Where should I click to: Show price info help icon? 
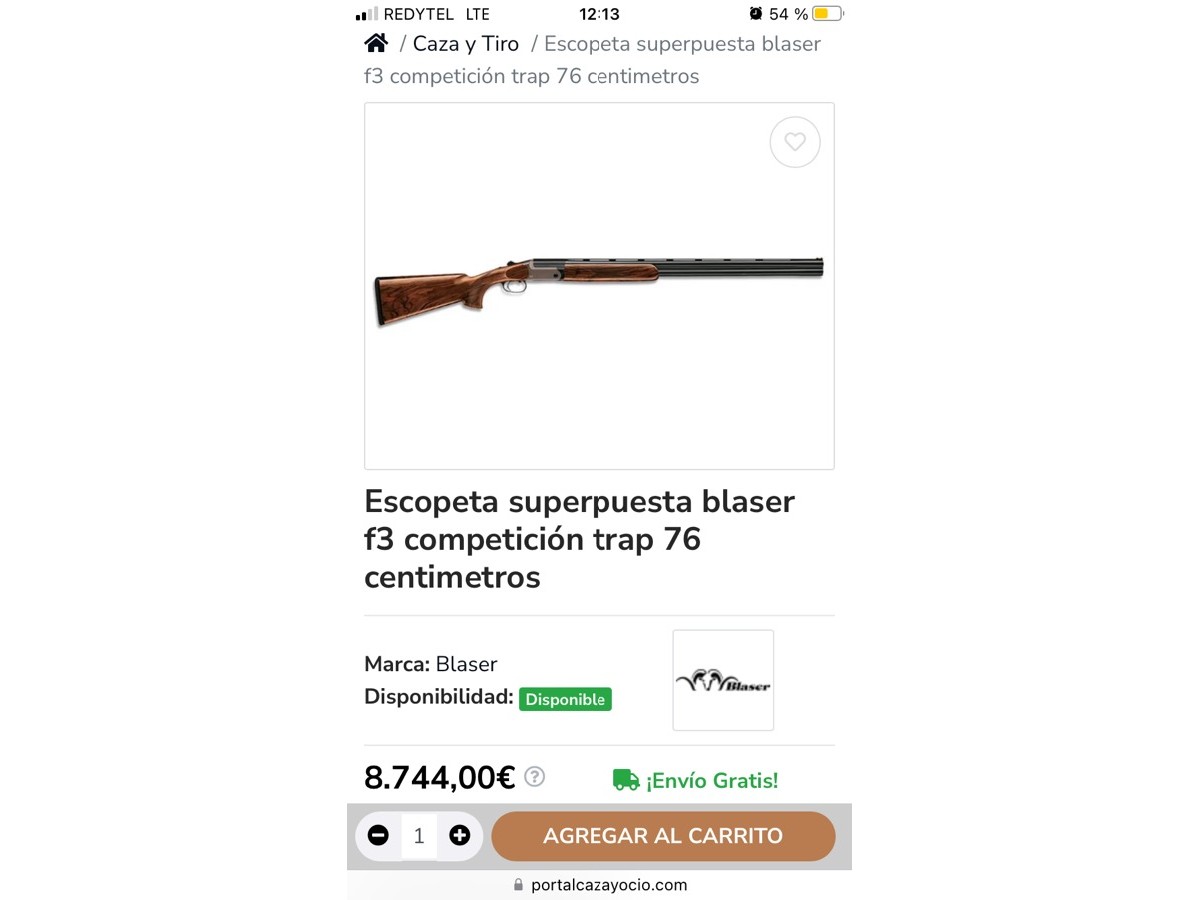[x=535, y=777]
